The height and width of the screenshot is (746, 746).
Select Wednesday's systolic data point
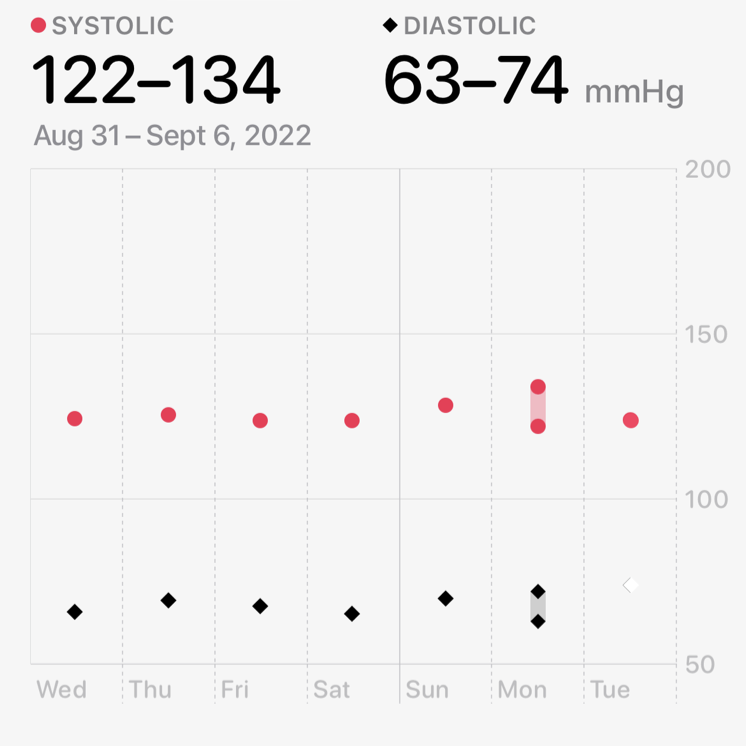pos(75,419)
